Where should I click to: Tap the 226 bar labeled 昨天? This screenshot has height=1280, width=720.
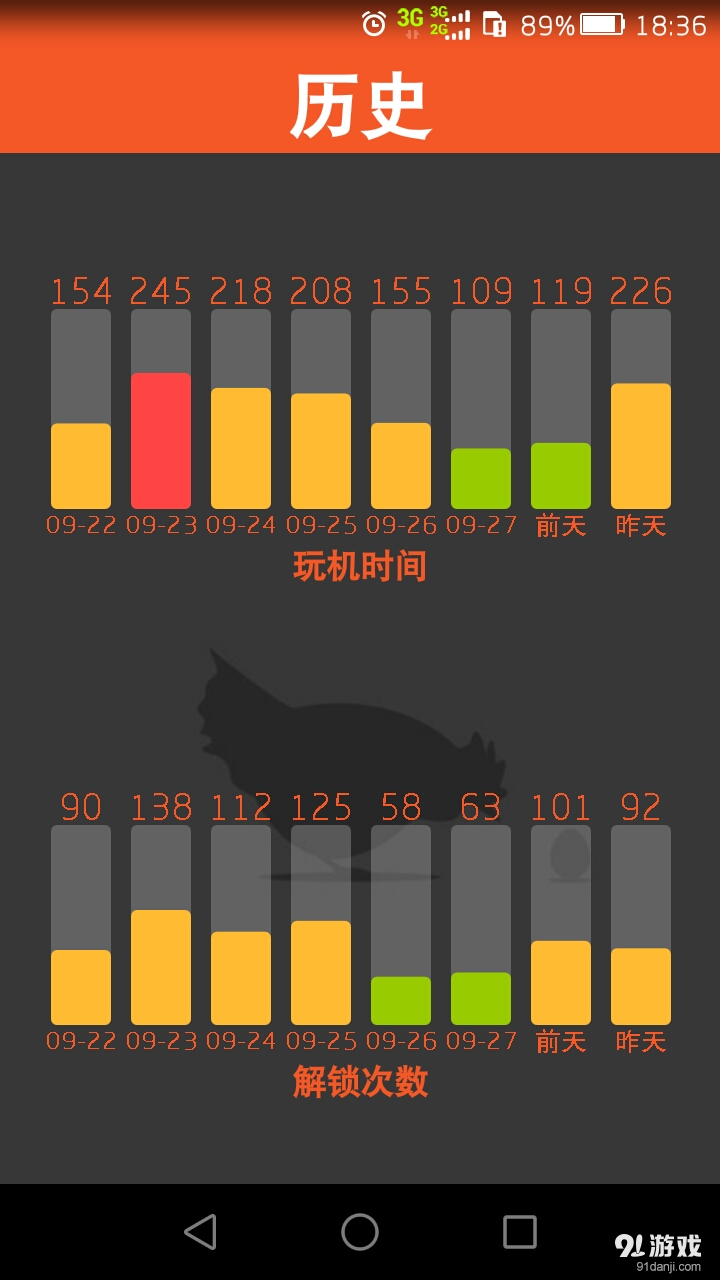tap(640, 445)
